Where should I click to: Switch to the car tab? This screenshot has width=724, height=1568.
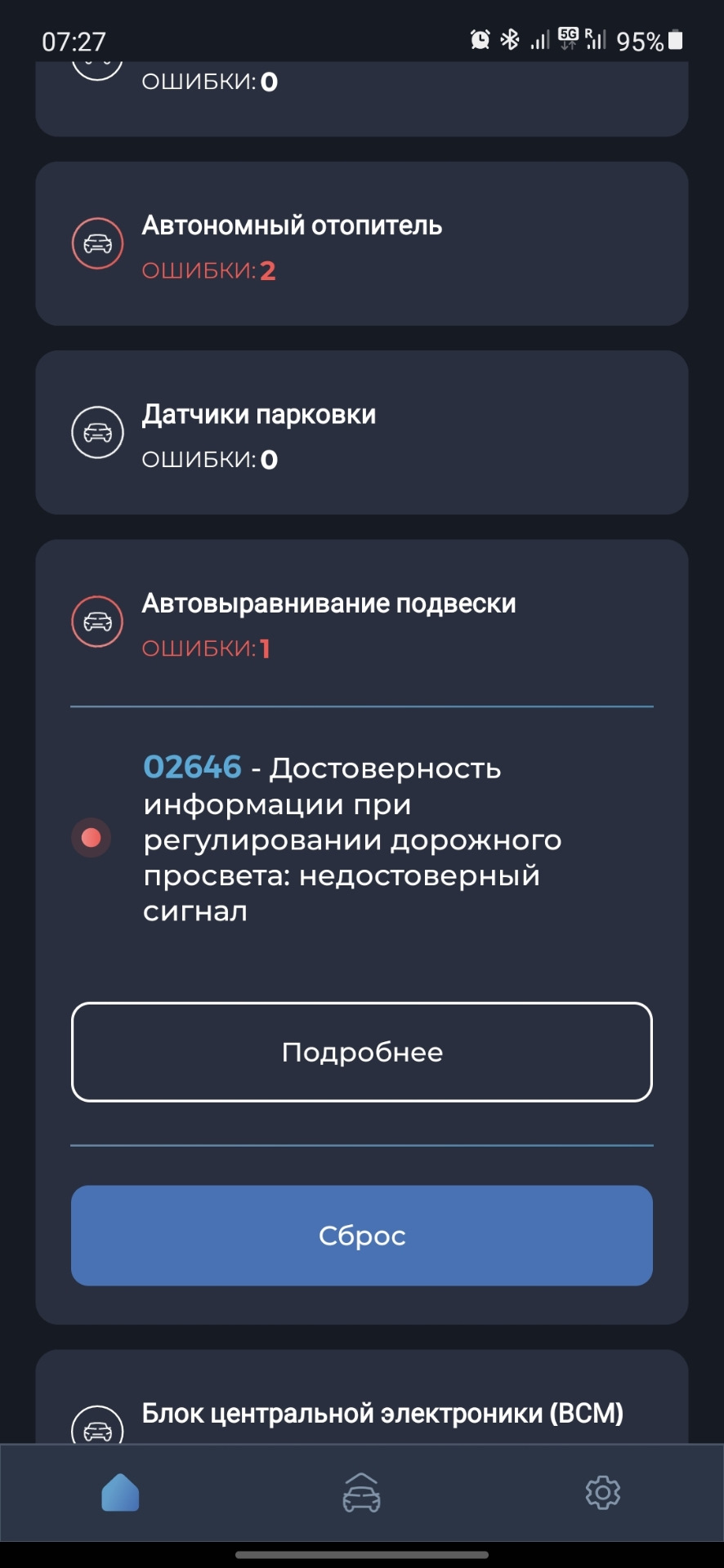(x=361, y=1493)
